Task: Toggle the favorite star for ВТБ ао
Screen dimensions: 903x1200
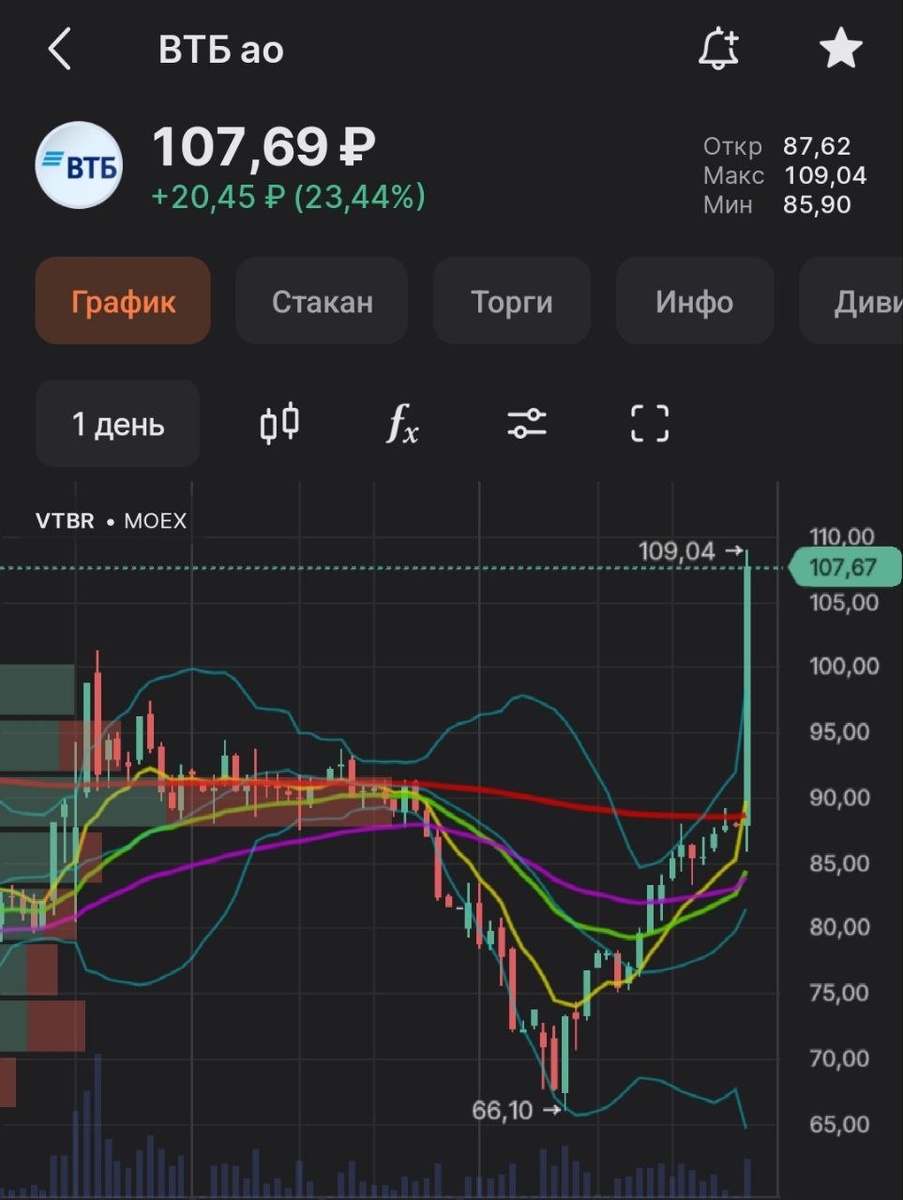Action: click(840, 49)
